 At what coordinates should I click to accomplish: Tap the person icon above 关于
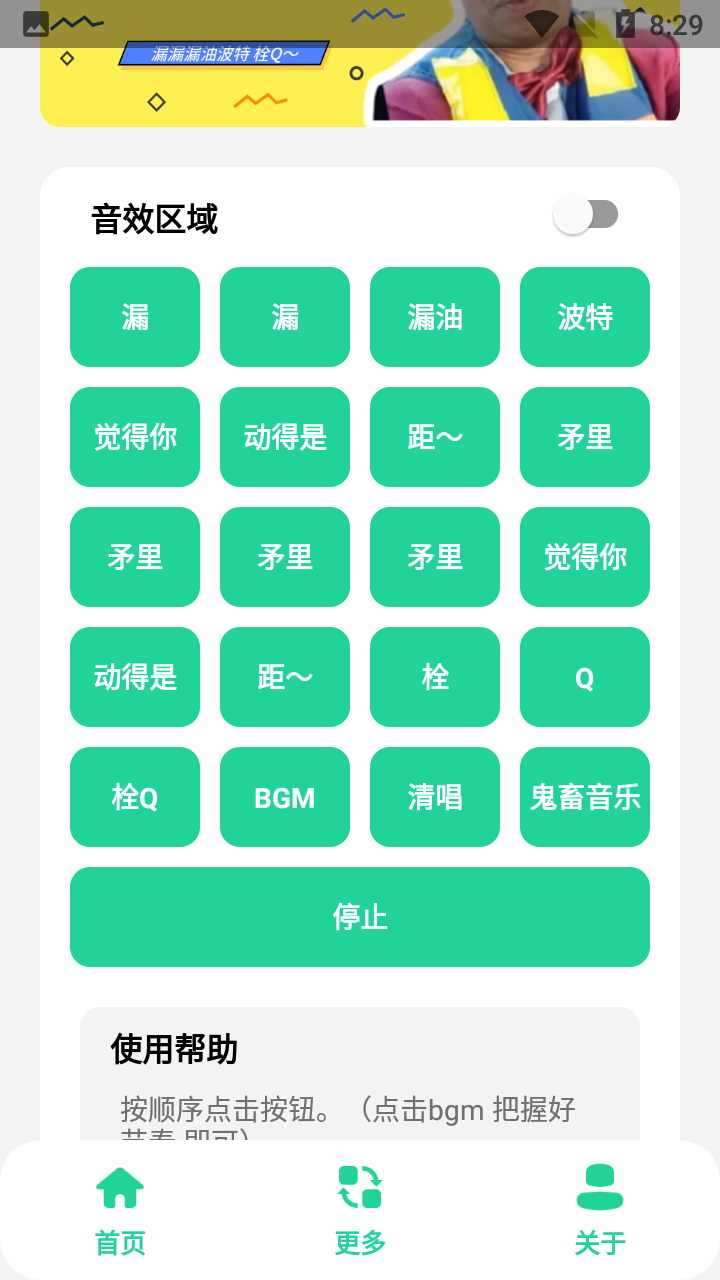click(x=599, y=1189)
